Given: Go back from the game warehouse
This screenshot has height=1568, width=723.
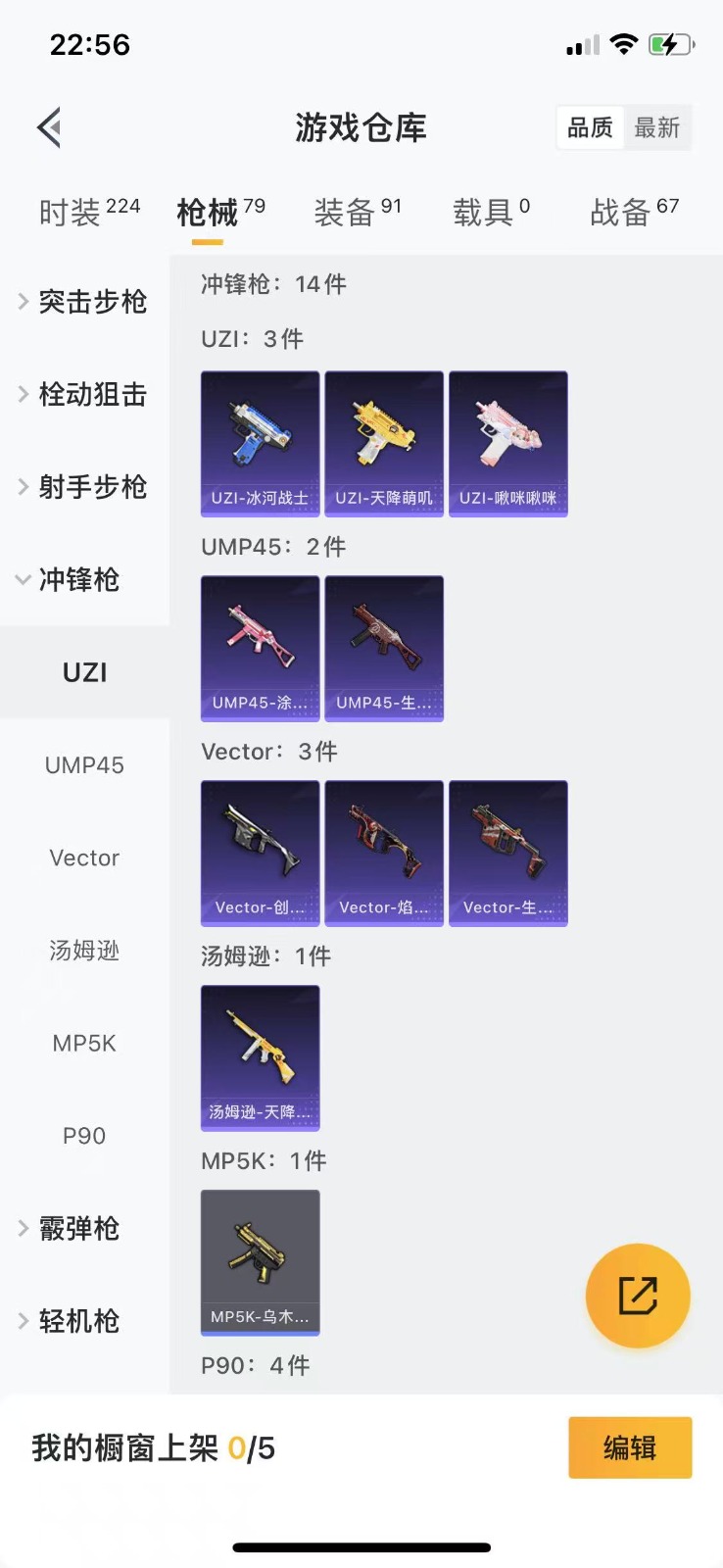Looking at the screenshot, I should (x=49, y=127).
